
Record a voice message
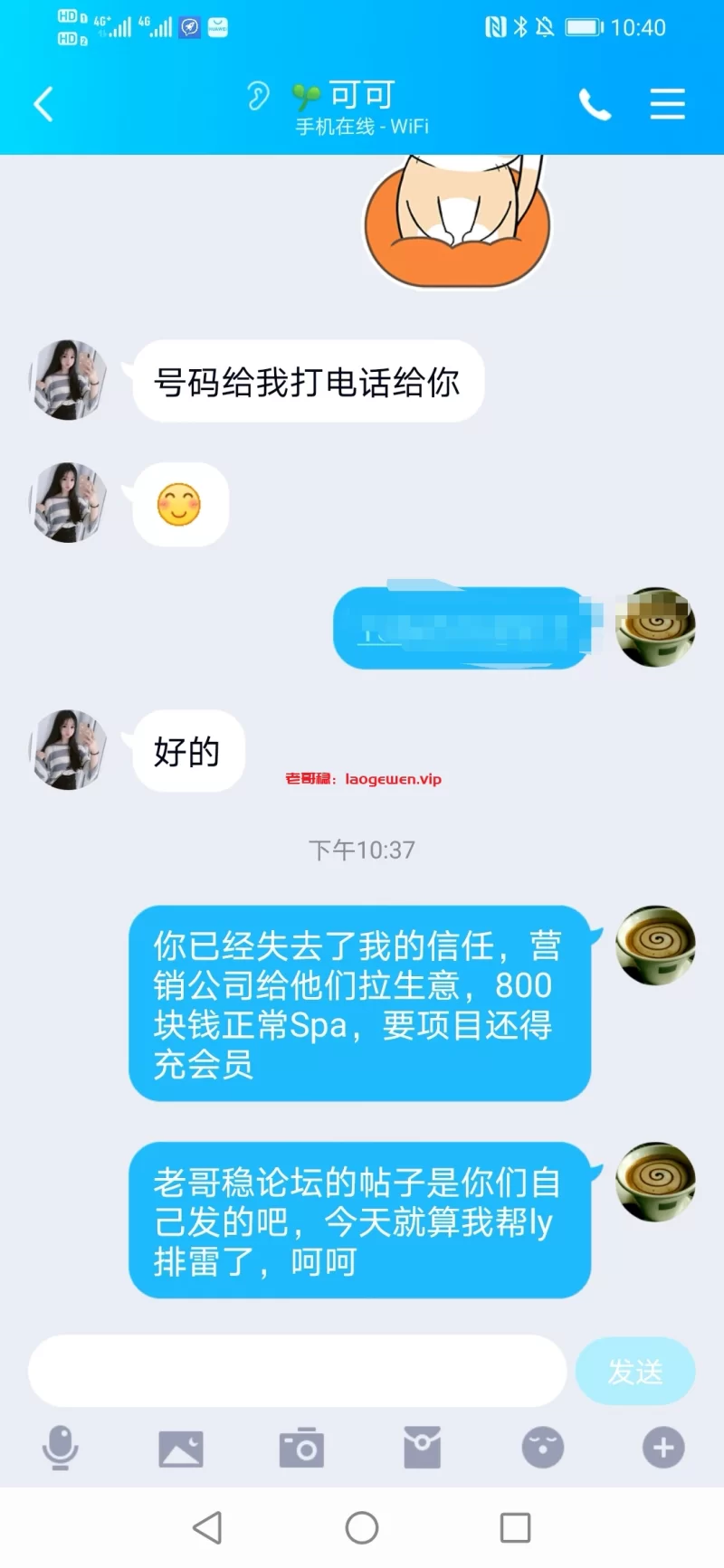[x=61, y=1448]
